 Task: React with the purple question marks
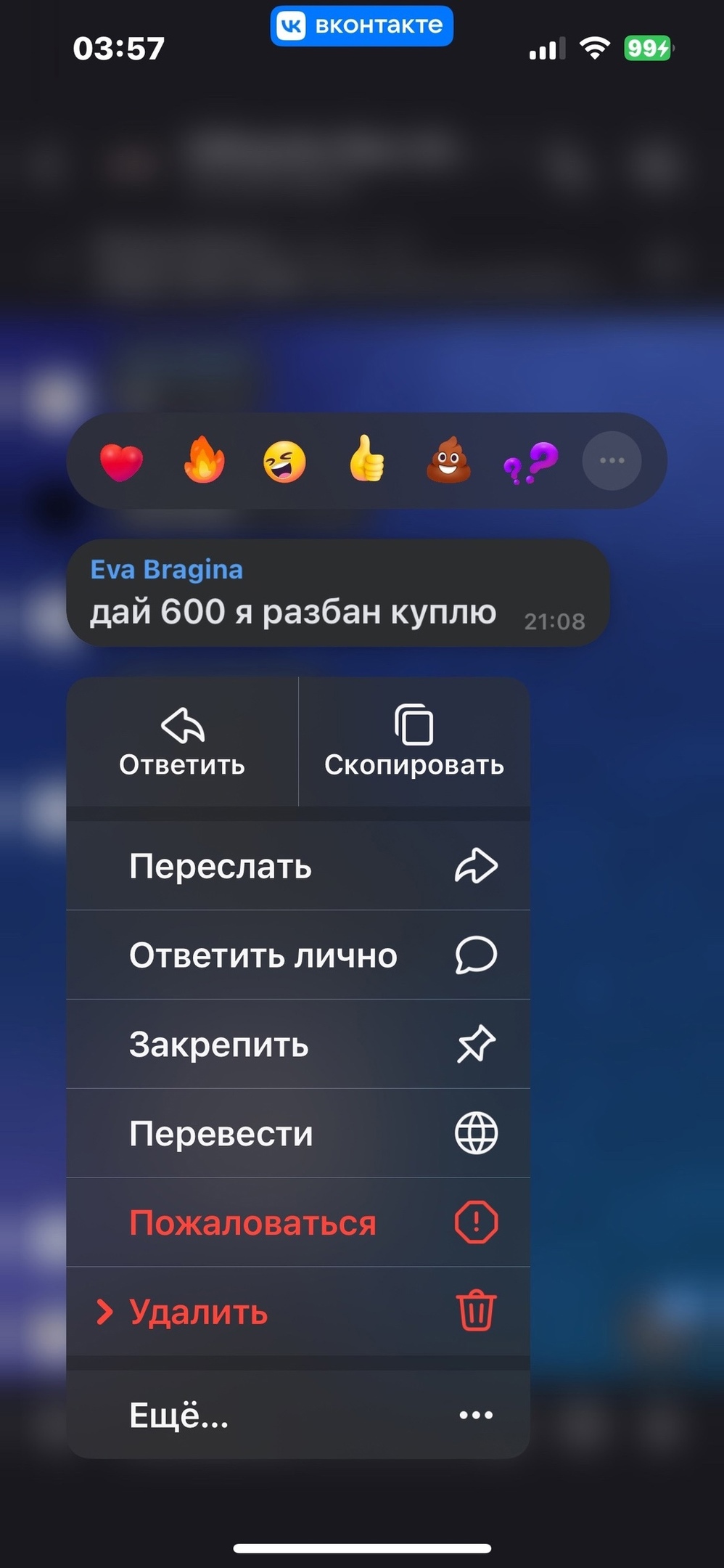(x=531, y=462)
